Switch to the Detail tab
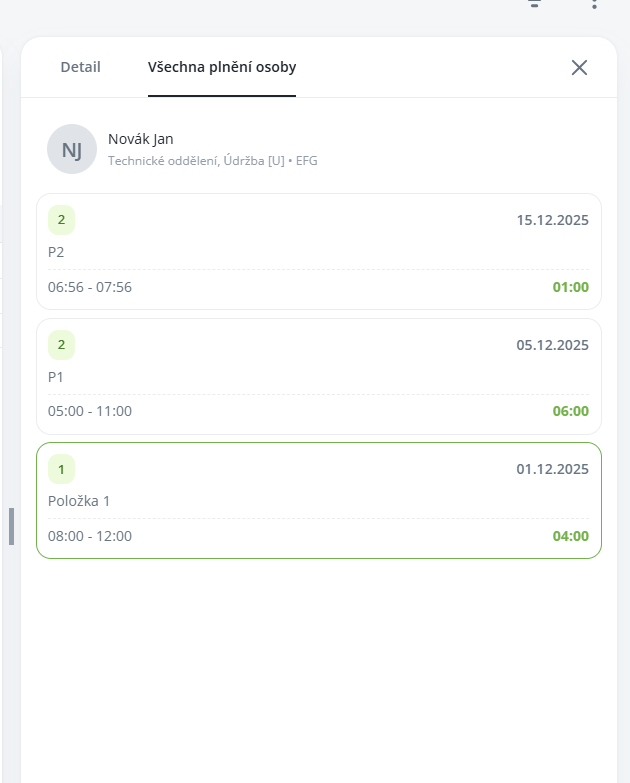Image resolution: width=630 pixels, height=783 pixels. tap(80, 67)
